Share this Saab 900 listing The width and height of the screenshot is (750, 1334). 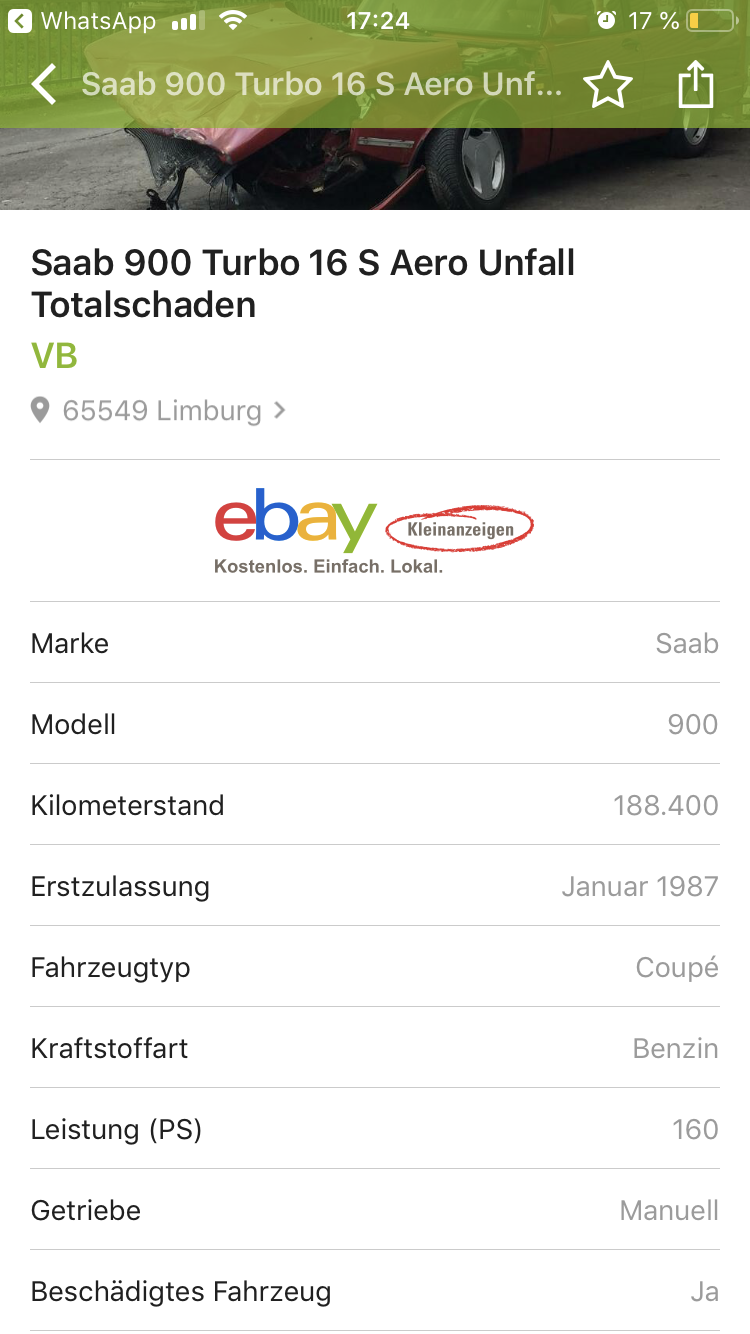click(696, 84)
